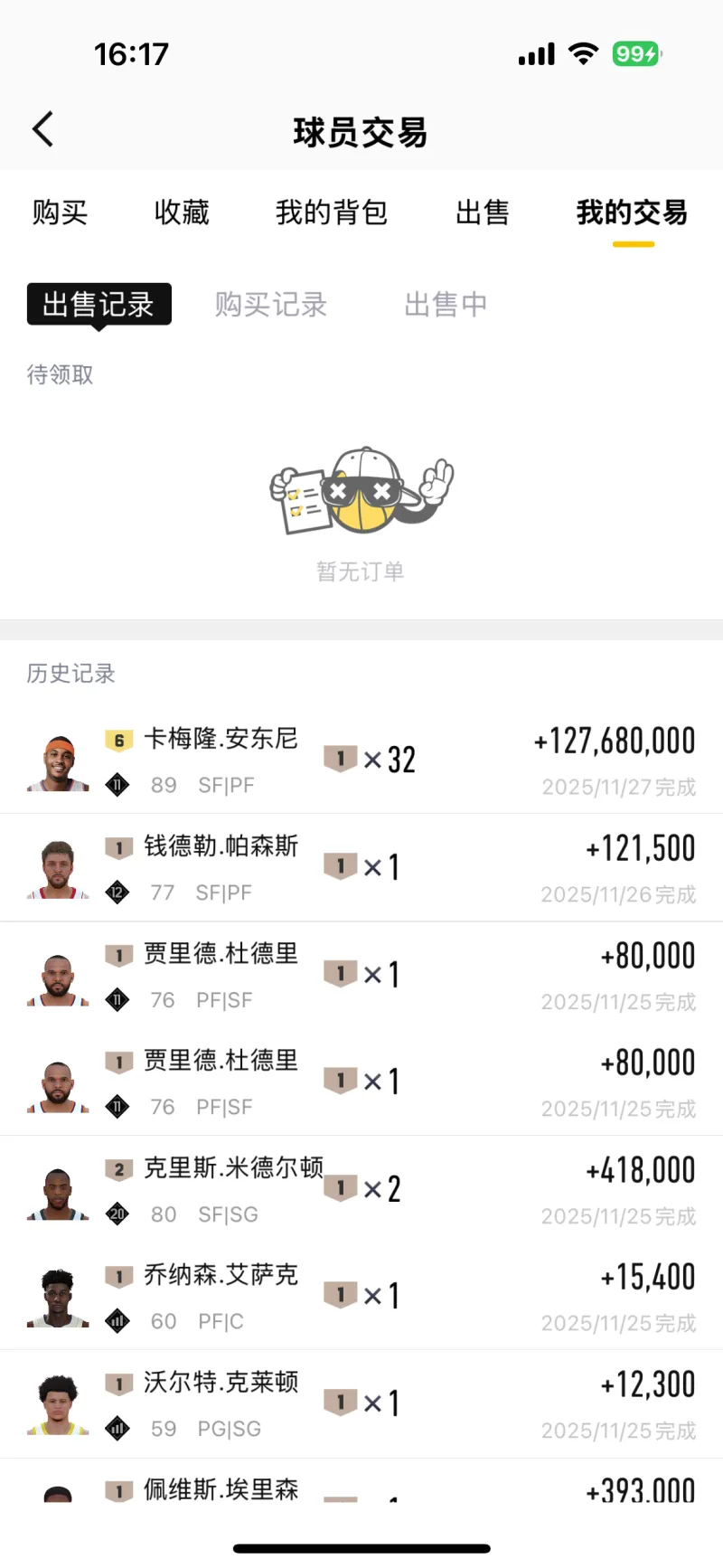Switch to the 收藏 tab

point(182,213)
